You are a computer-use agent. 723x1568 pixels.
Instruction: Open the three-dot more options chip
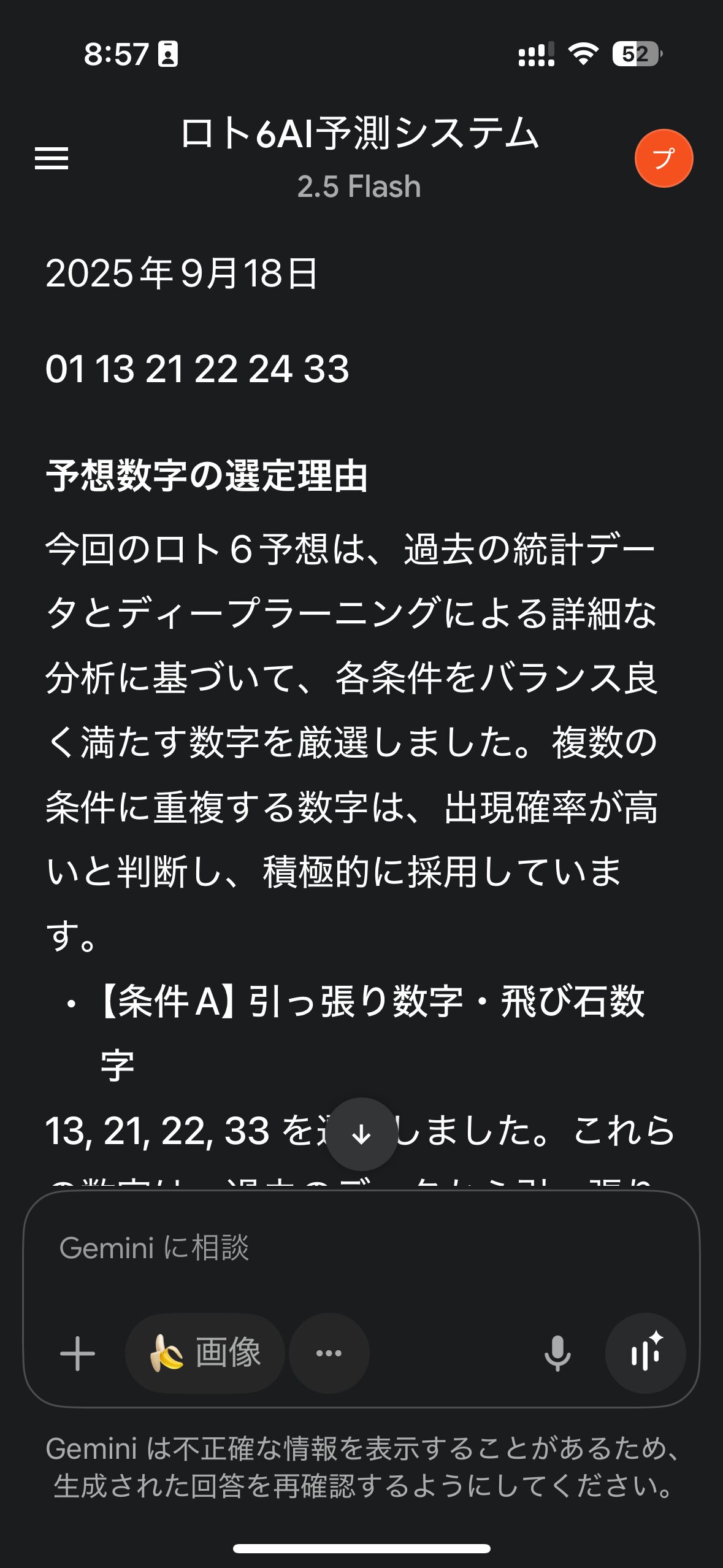pyautogui.click(x=329, y=1353)
